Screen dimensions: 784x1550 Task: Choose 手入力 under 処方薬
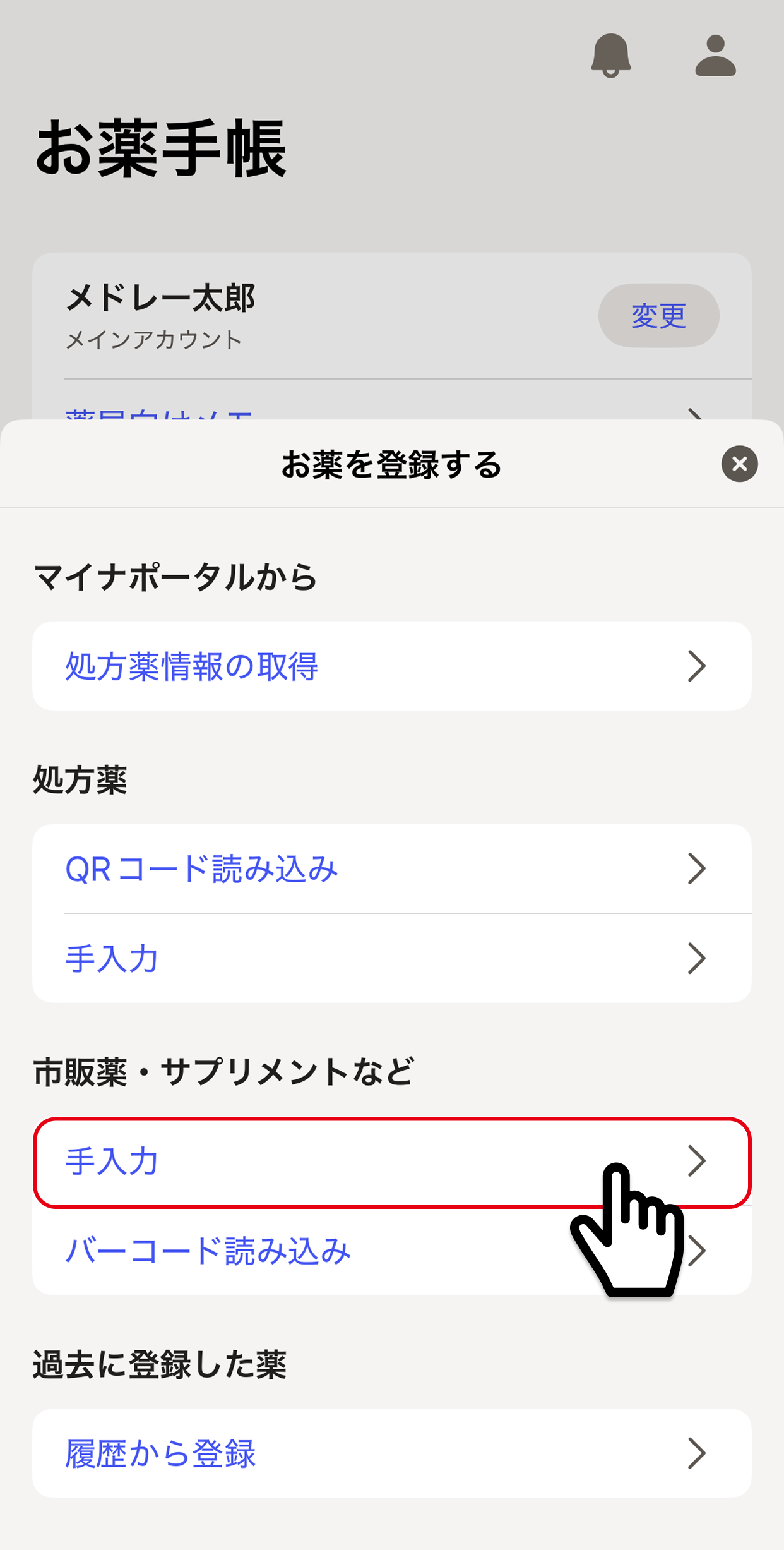click(x=391, y=958)
